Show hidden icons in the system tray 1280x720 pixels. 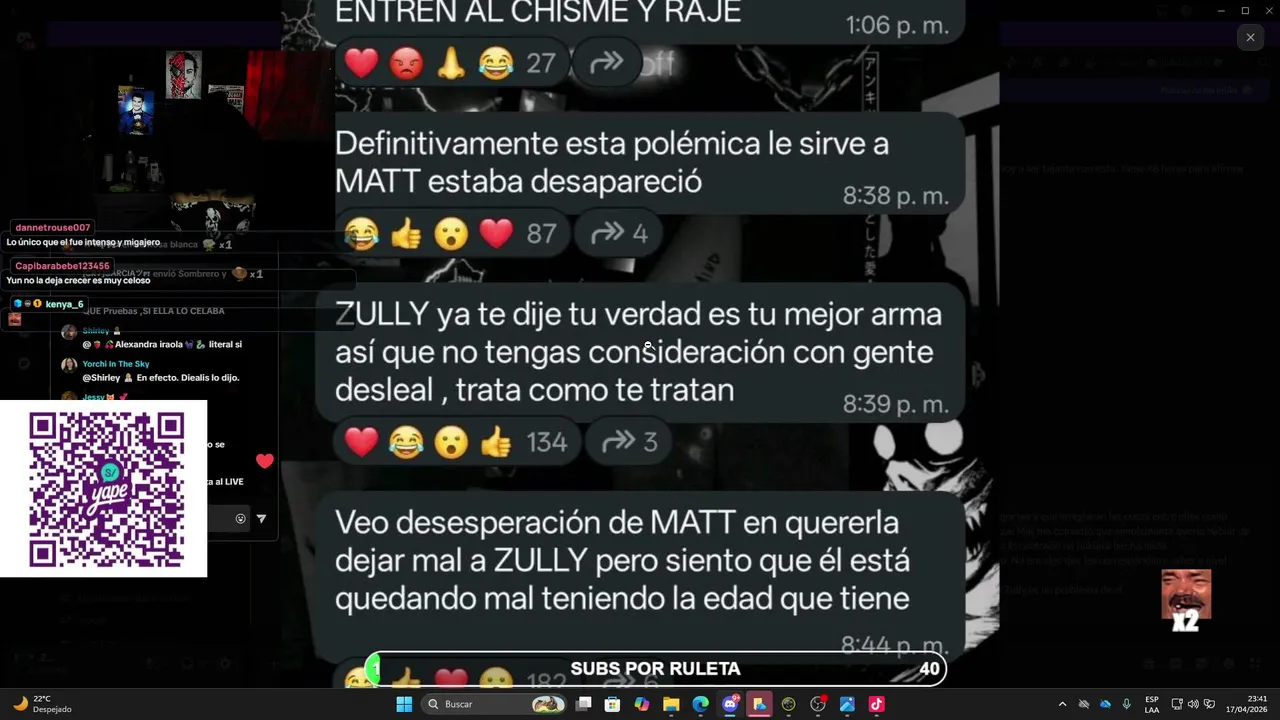click(x=1062, y=704)
